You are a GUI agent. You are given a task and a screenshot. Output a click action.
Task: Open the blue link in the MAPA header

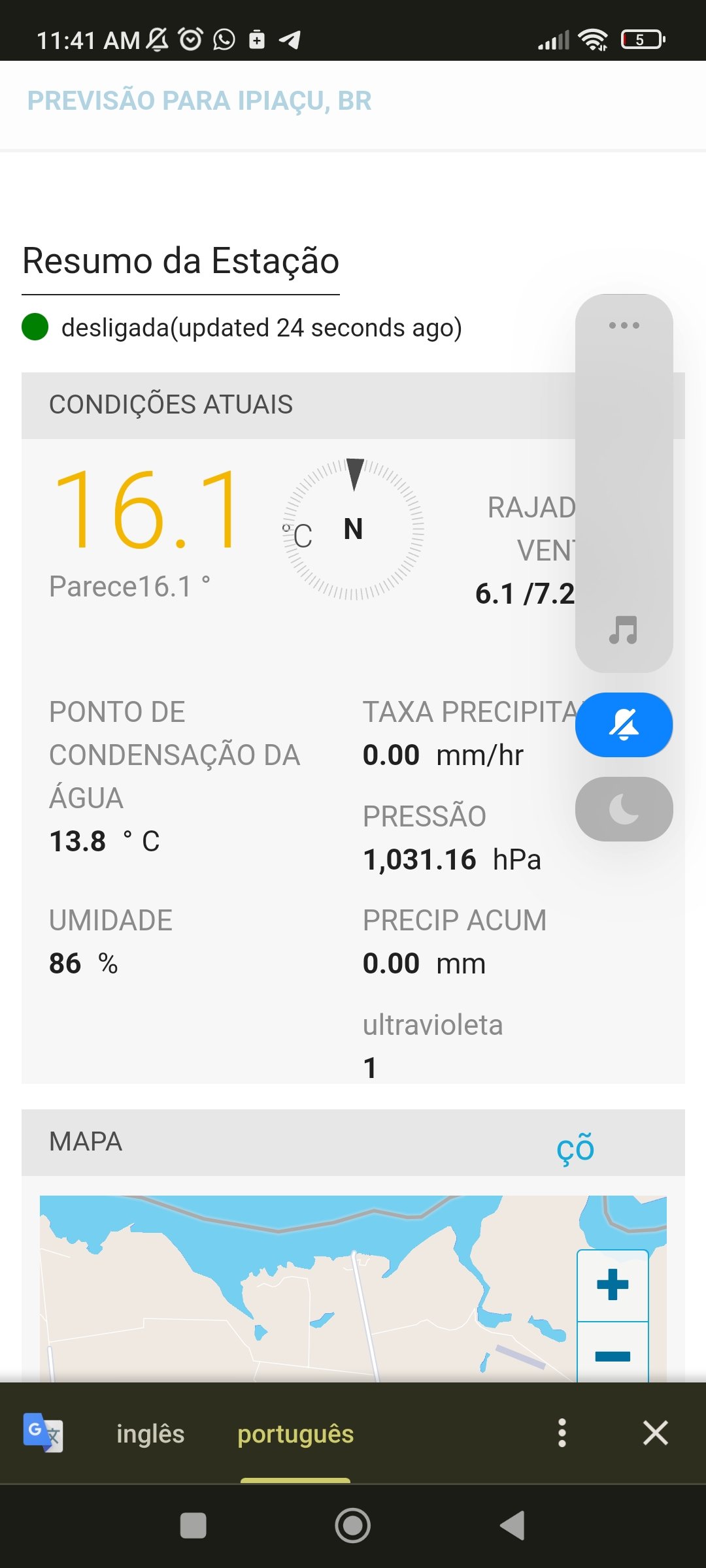coord(575,1148)
